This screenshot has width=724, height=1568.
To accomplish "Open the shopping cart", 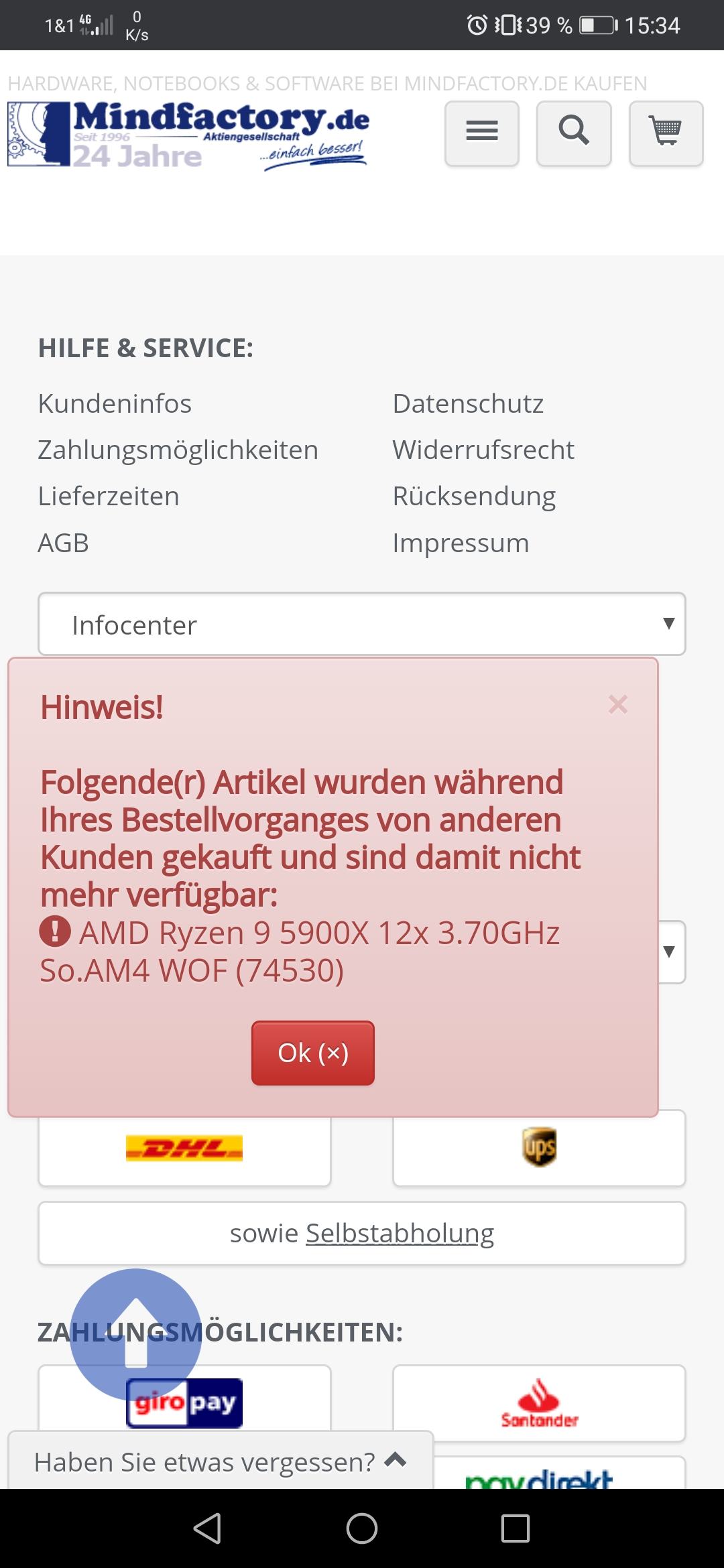I will [666, 133].
